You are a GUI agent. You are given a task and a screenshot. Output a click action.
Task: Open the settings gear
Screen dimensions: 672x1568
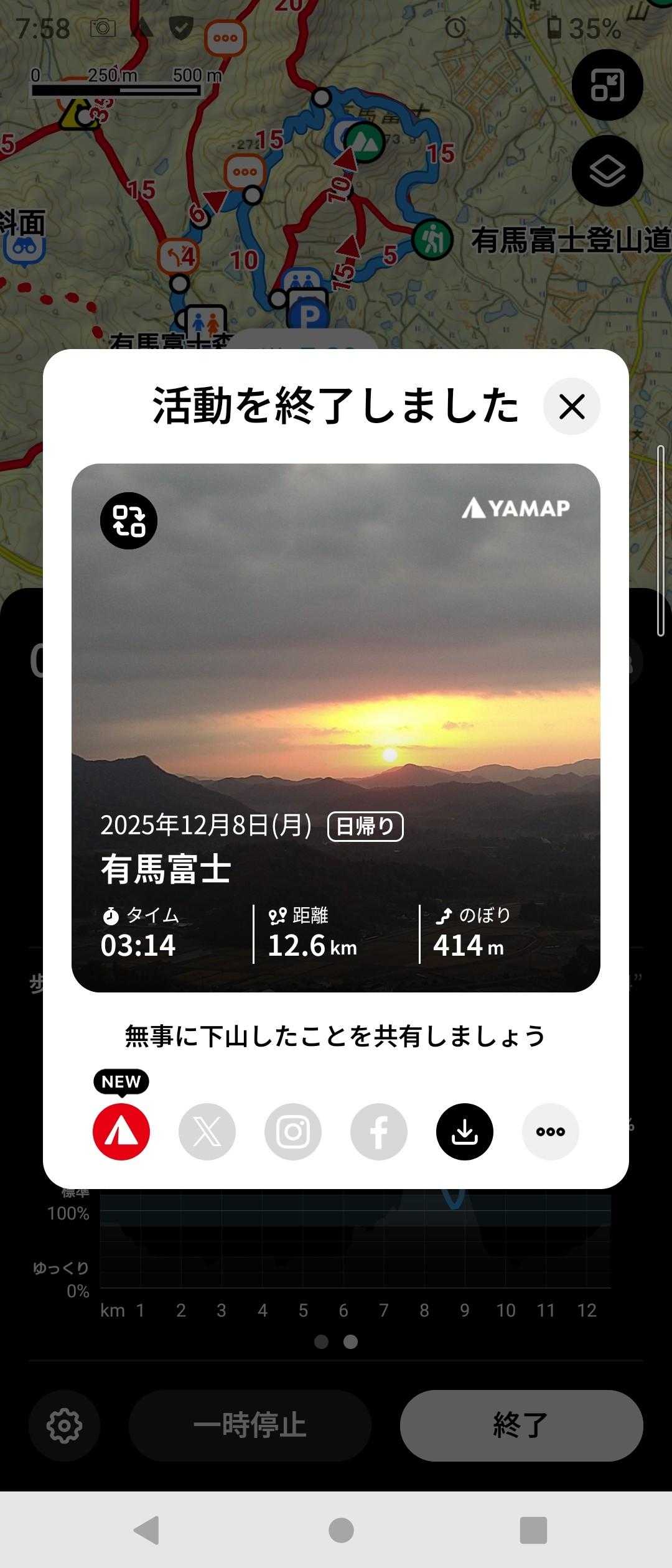[64, 1425]
